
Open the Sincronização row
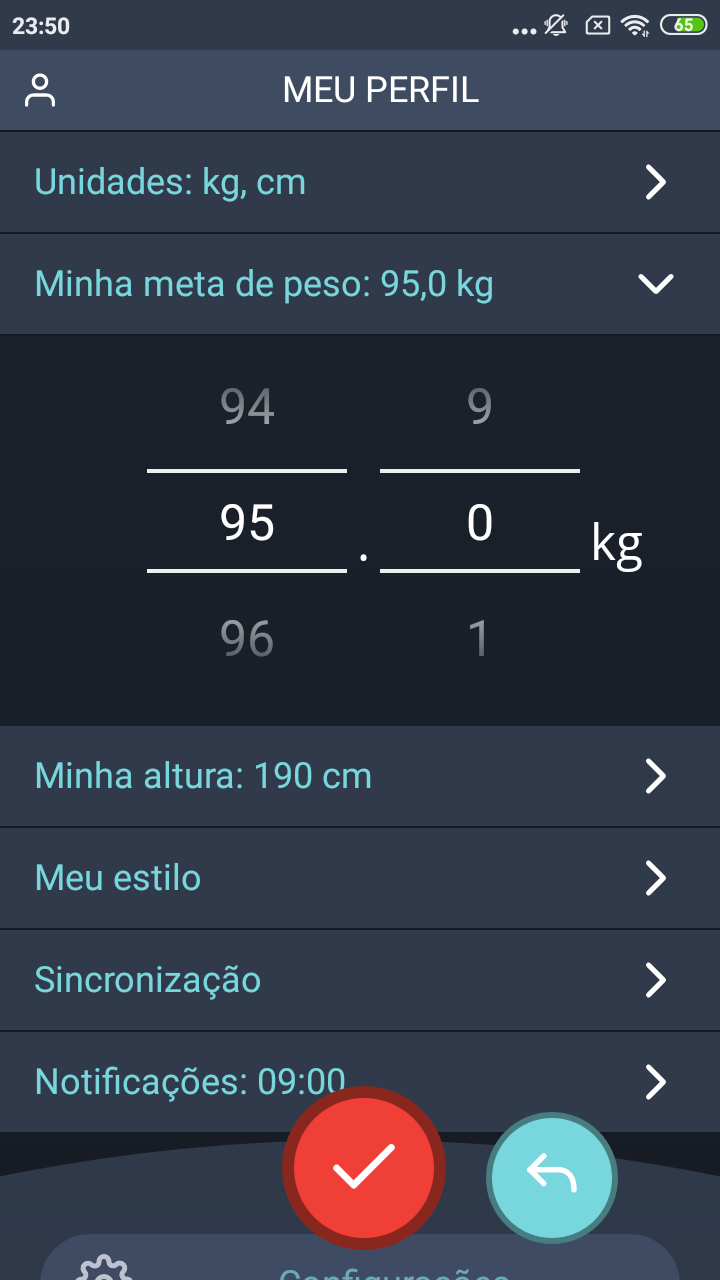tap(360, 980)
